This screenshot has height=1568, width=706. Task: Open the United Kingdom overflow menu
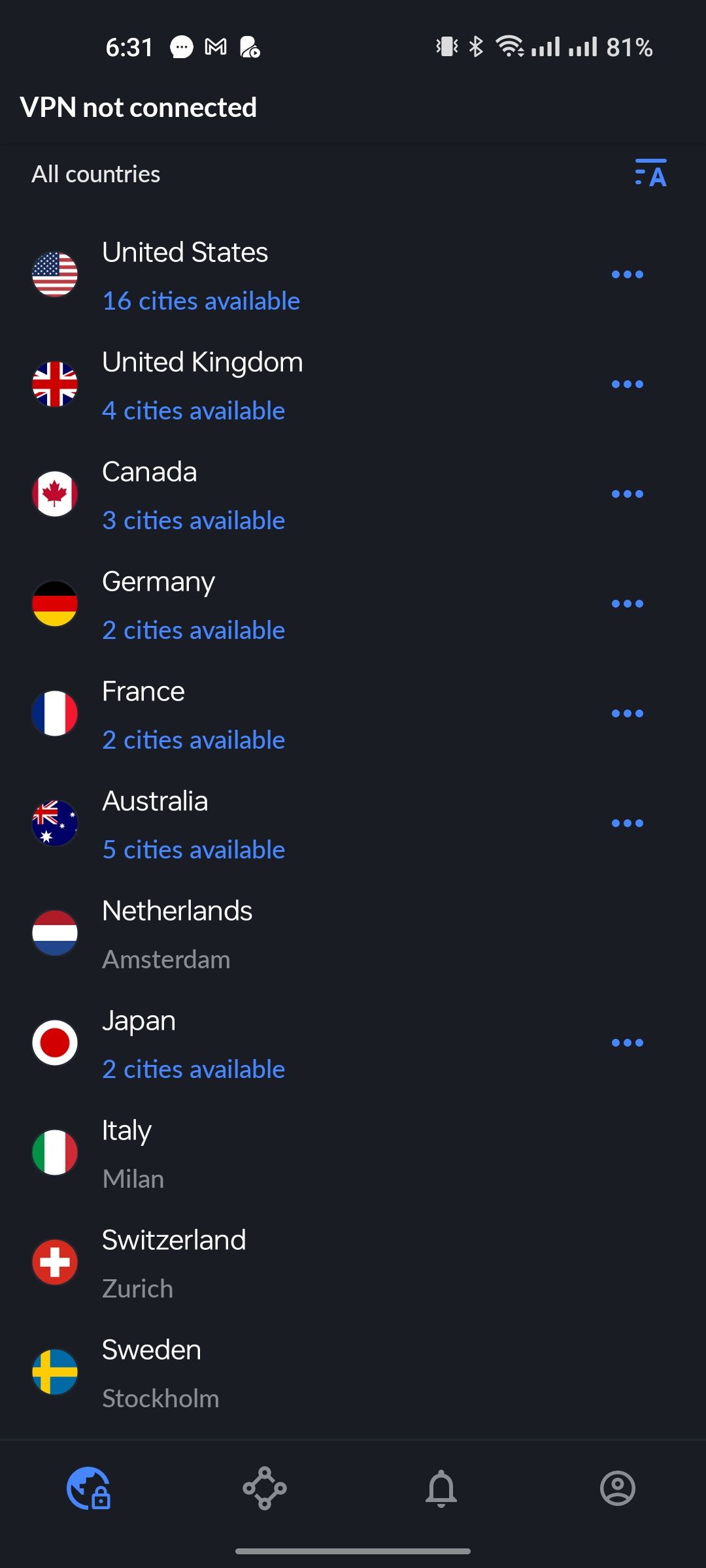[626, 384]
